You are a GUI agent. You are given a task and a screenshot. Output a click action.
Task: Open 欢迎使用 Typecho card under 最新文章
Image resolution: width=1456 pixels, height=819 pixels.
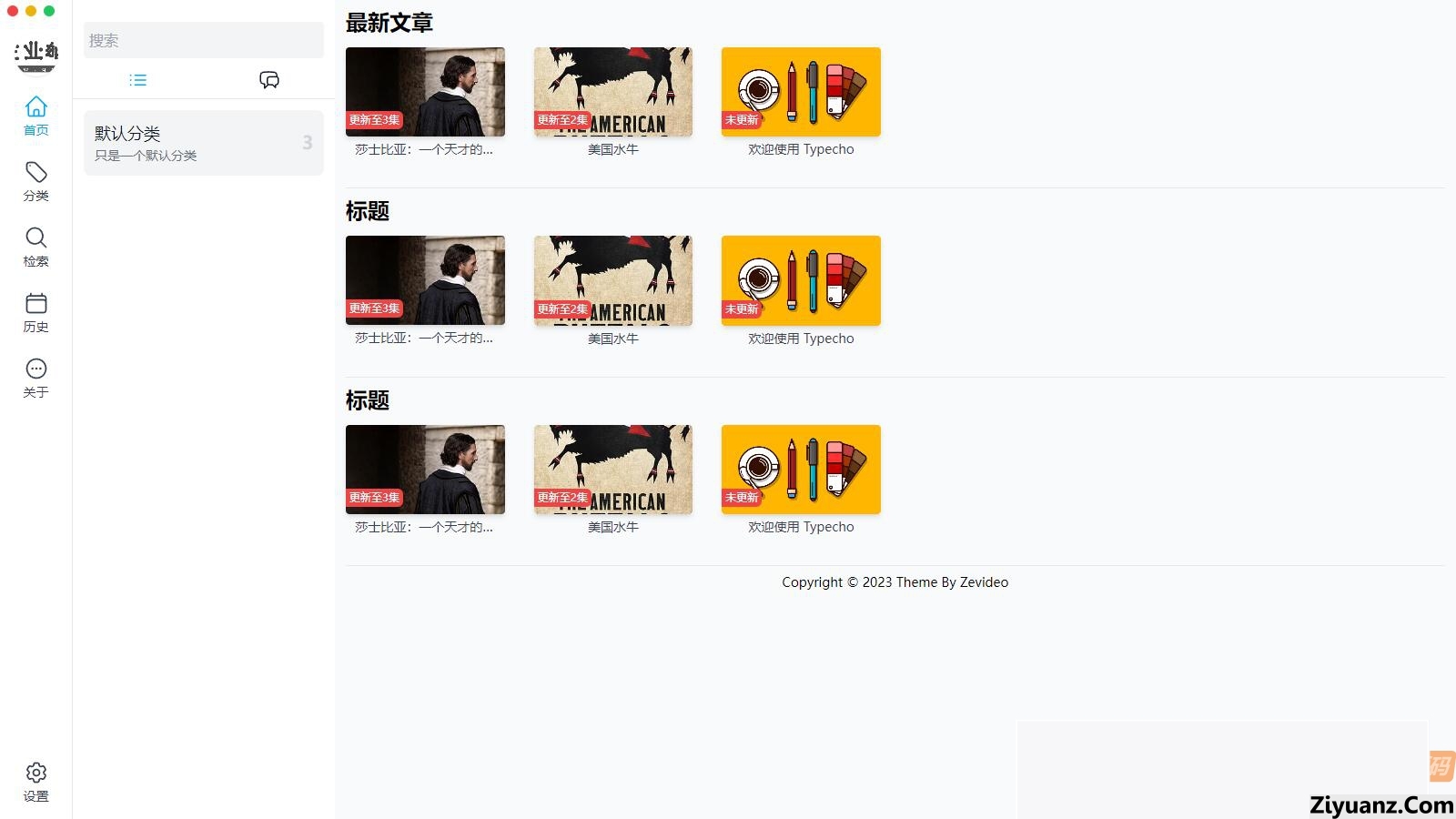tap(801, 93)
